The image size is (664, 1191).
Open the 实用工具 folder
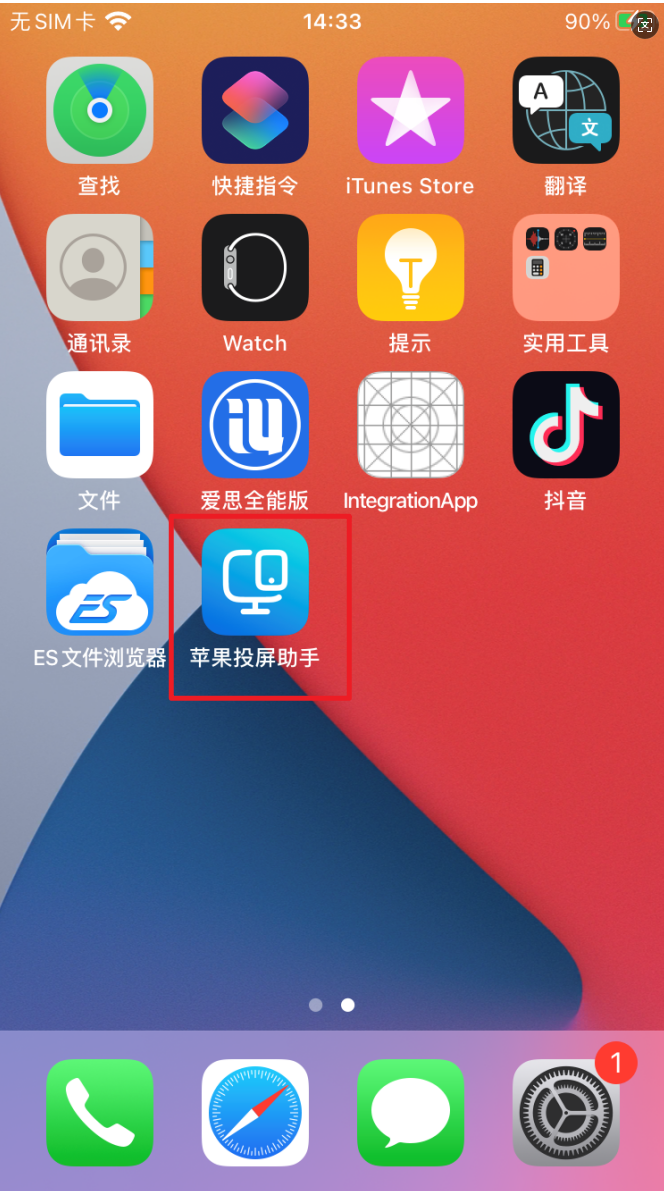coord(566,267)
